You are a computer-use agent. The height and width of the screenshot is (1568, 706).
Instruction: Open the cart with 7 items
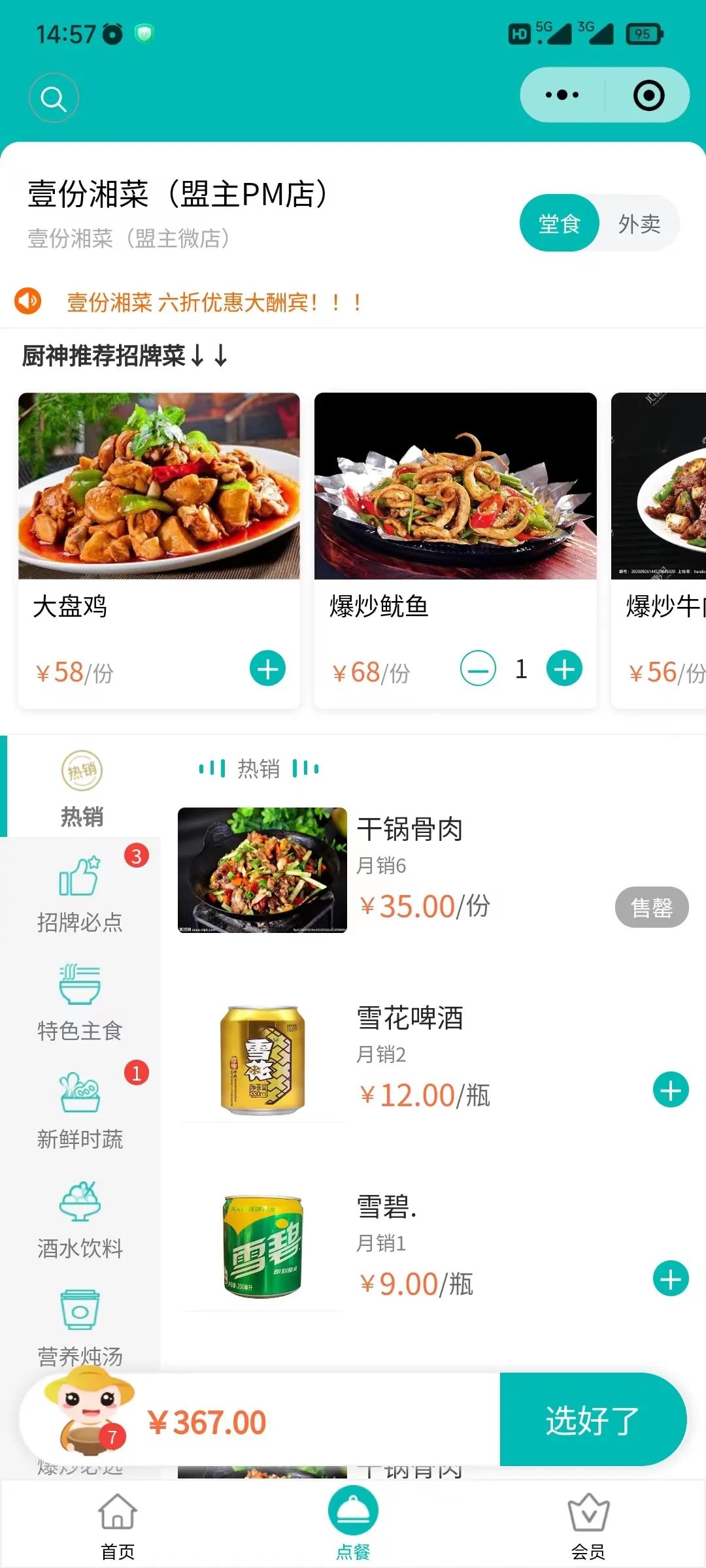click(88, 1418)
